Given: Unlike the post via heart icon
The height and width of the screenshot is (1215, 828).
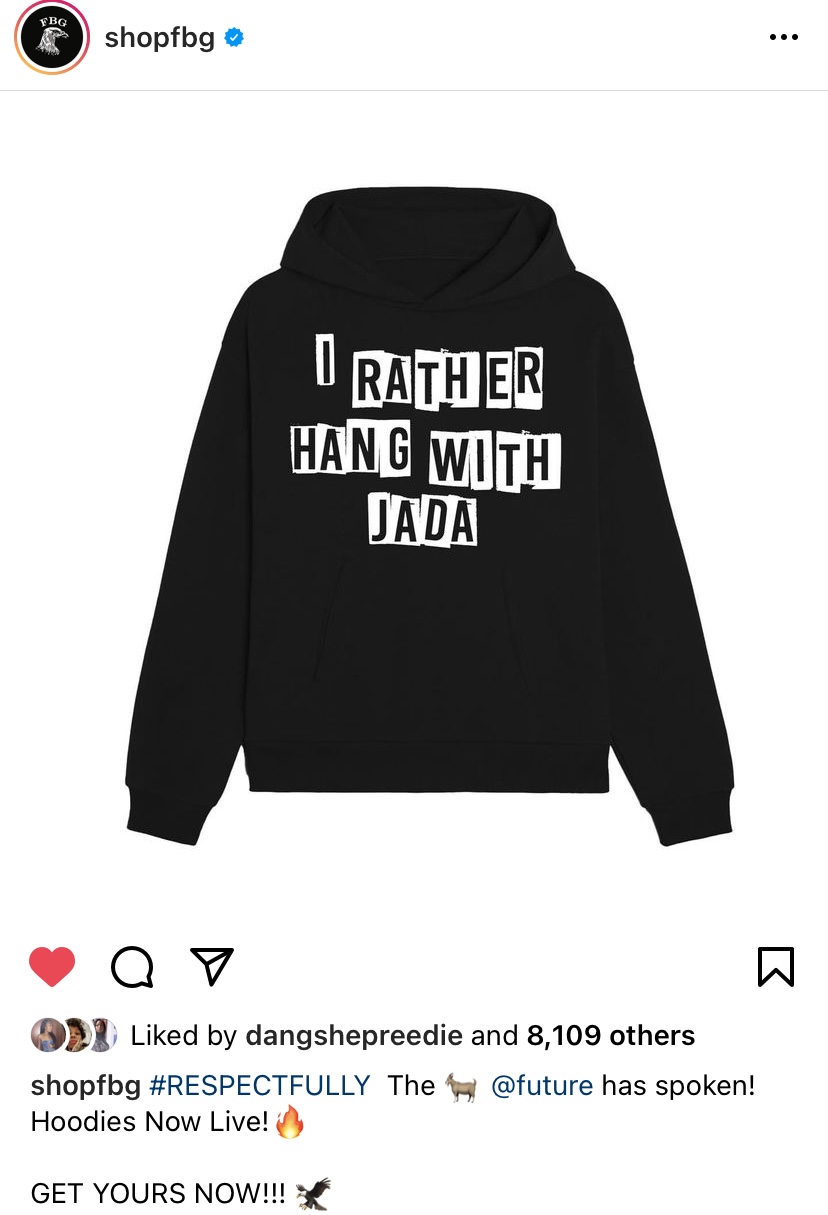Looking at the screenshot, I should pyautogui.click(x=52, y=966).
